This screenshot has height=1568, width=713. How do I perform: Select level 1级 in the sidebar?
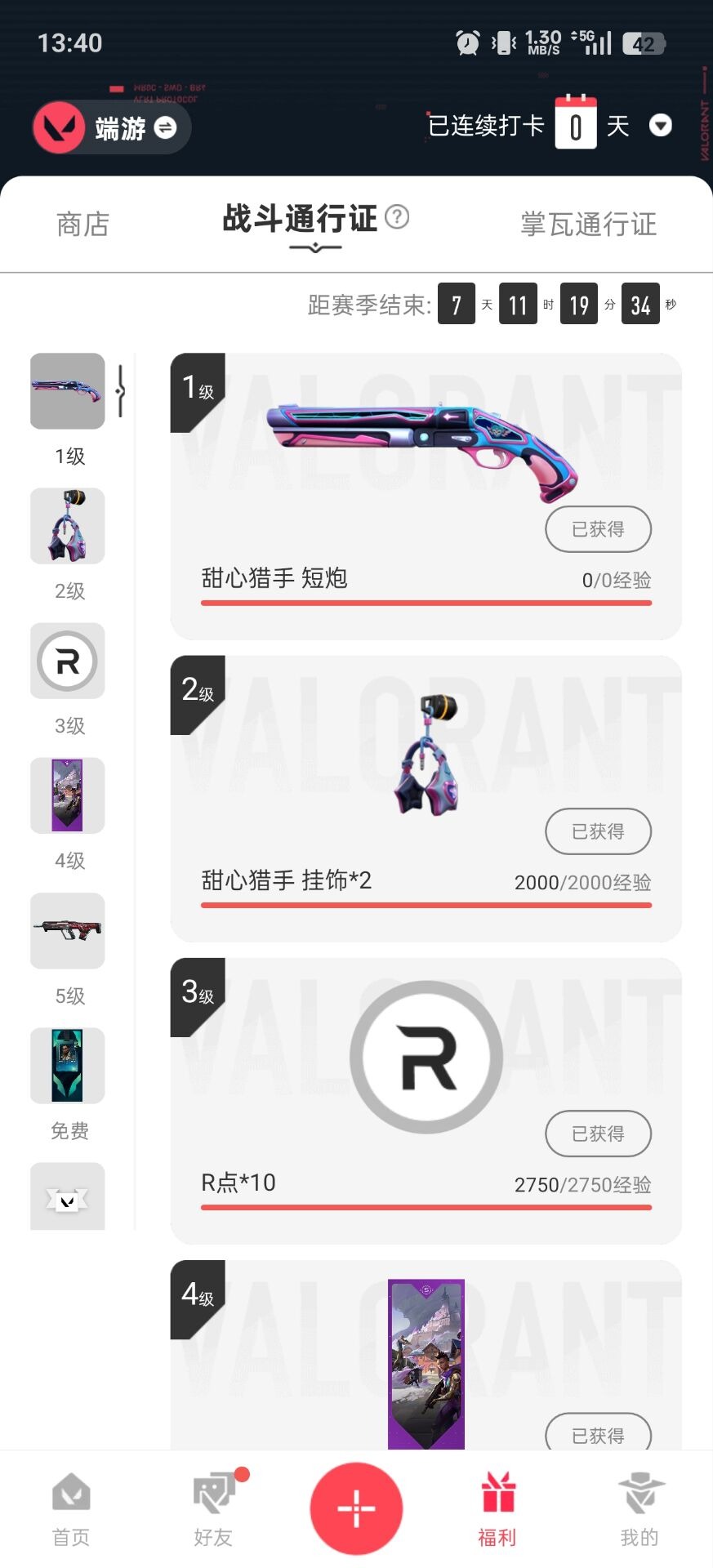(x=68, y=392)
